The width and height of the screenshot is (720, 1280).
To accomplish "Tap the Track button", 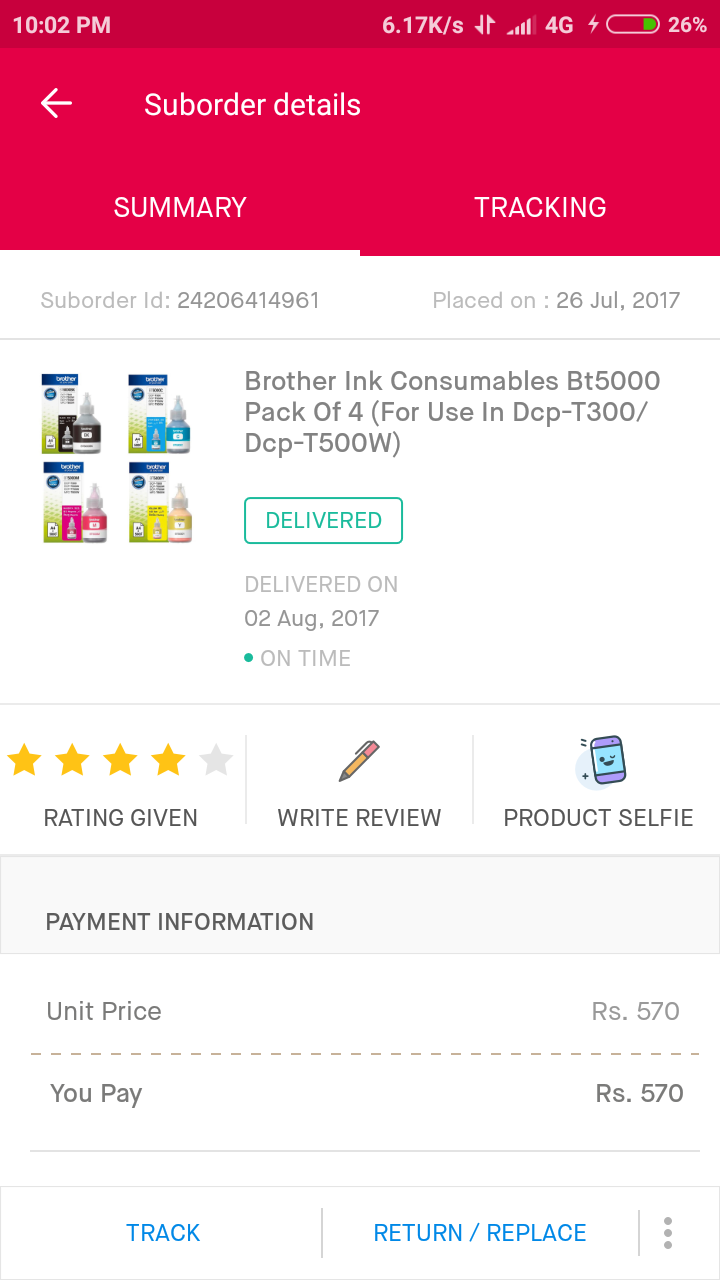I will pyautogui.click(x=163, y=1233).
